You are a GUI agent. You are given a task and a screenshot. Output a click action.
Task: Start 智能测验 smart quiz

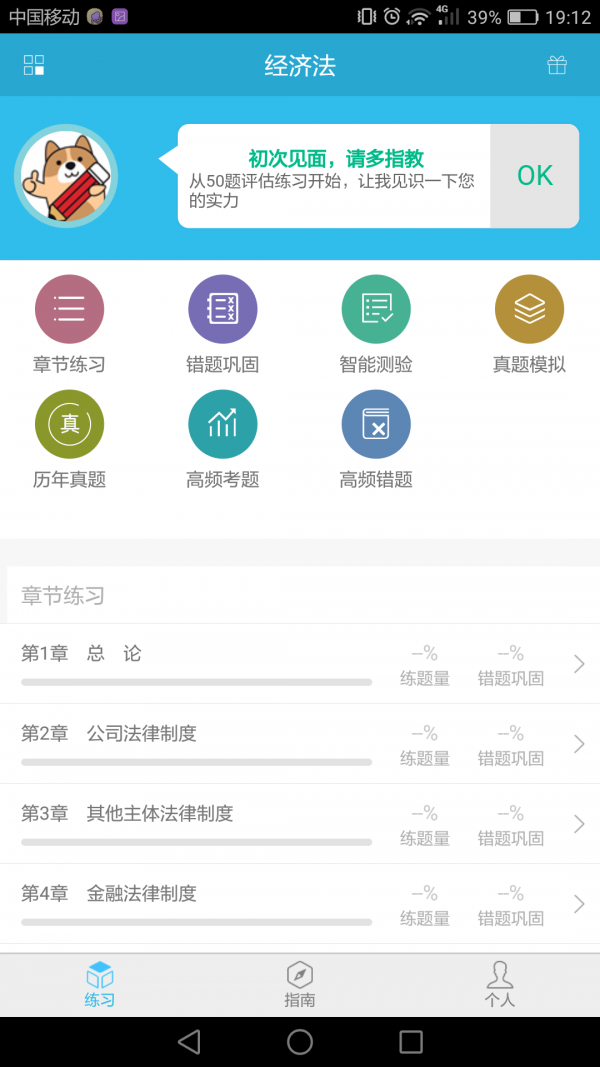pyautogui.click(x=376, y=325)
